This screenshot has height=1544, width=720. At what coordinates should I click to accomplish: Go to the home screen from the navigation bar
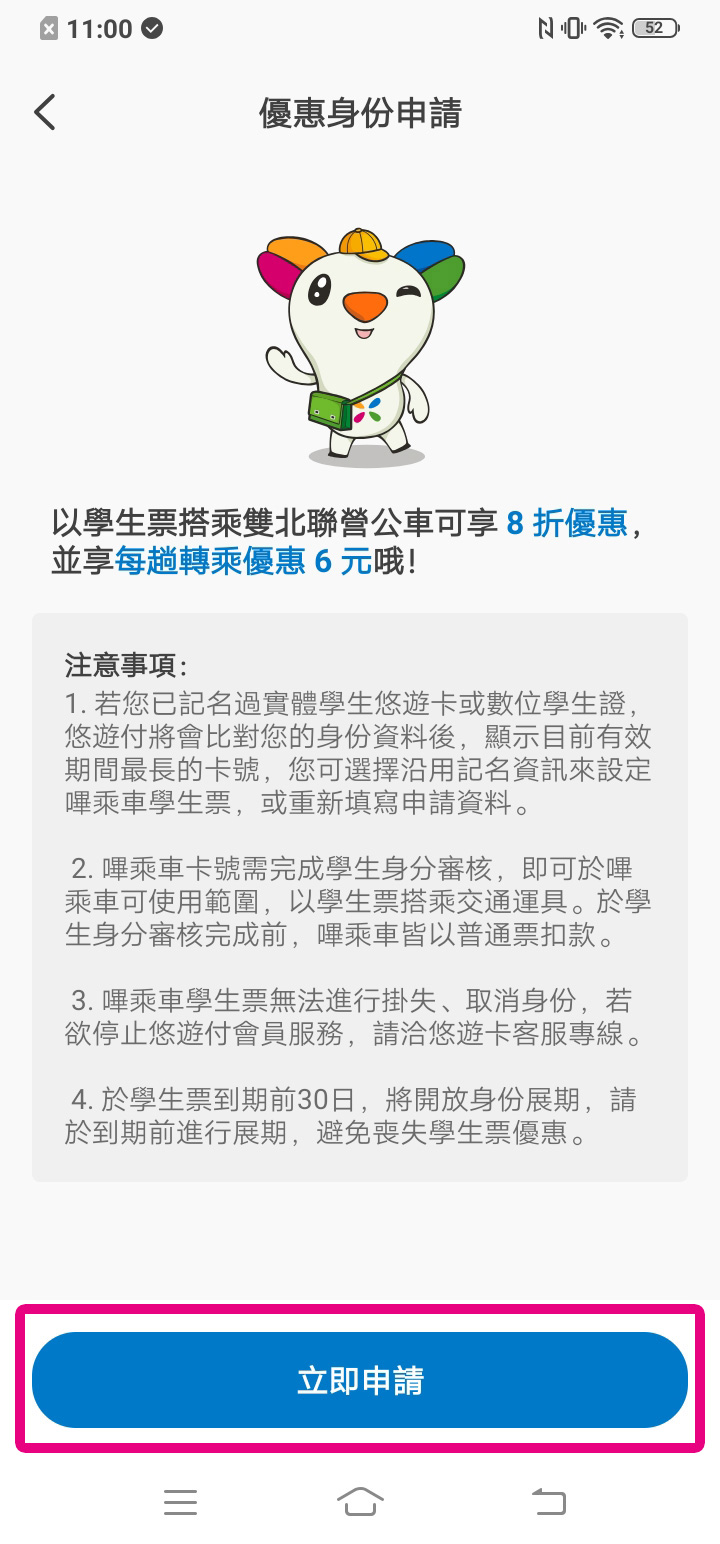click(x=360, y=1501)
